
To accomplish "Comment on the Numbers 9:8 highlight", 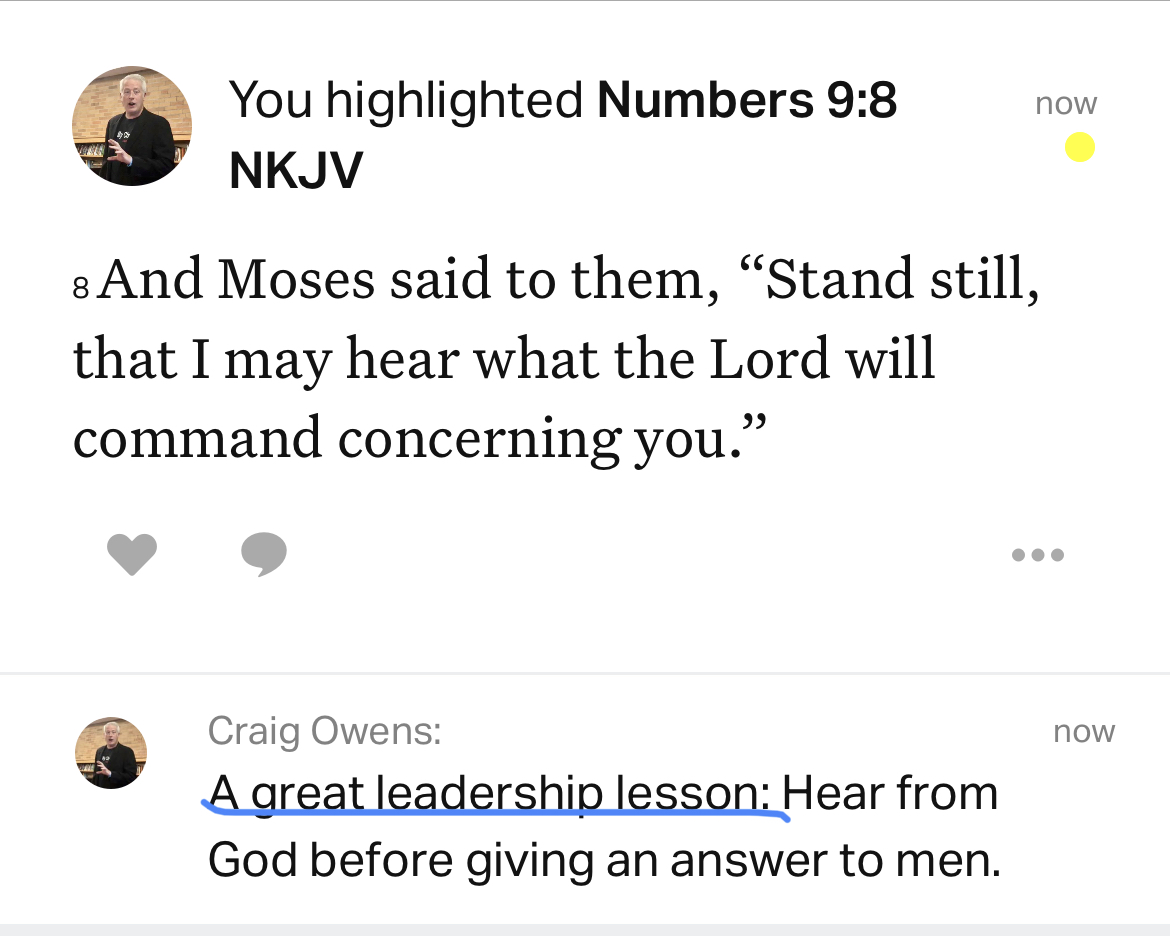I will [264, 554].
